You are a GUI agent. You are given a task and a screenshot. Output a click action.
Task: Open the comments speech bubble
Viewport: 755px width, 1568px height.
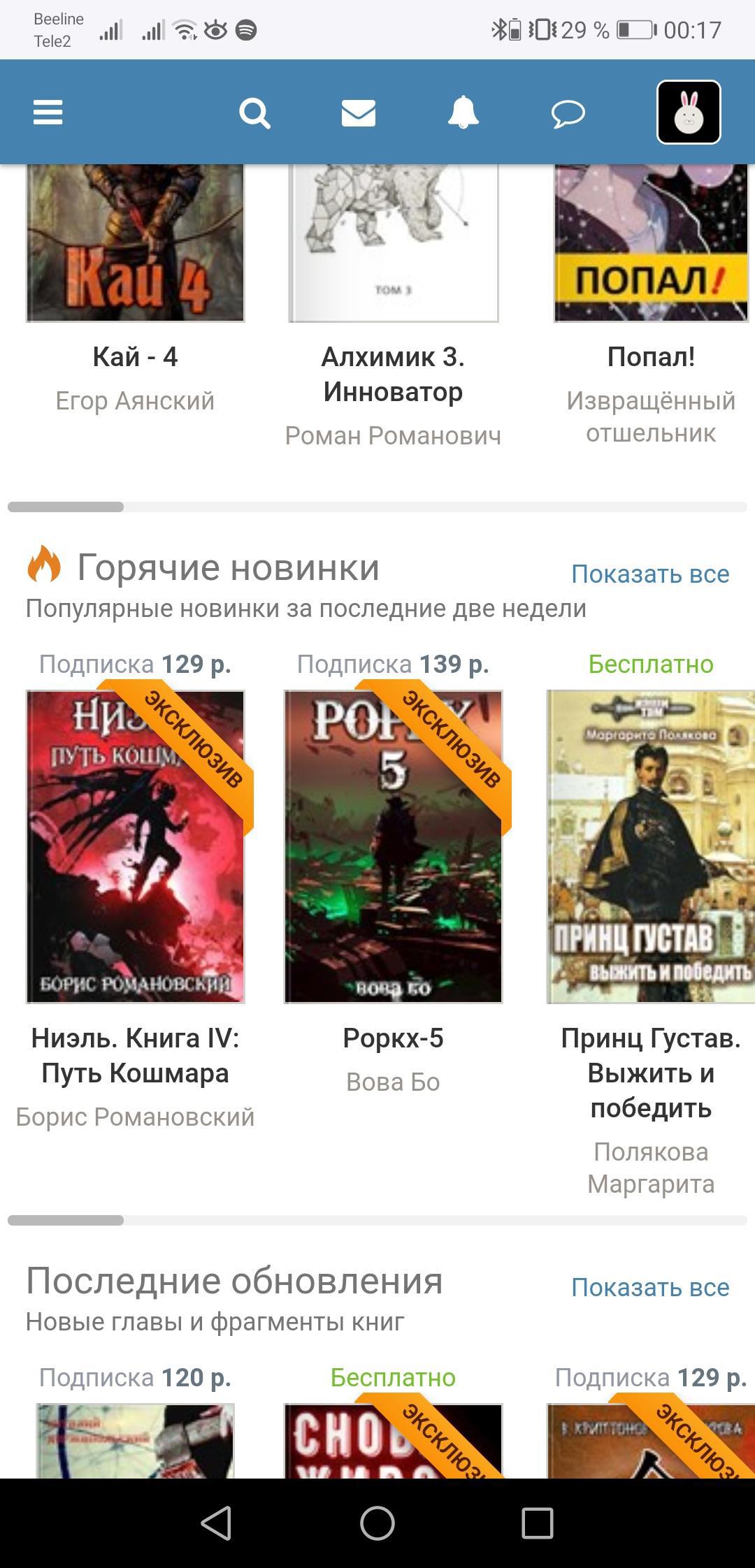[x=568, y=113]
